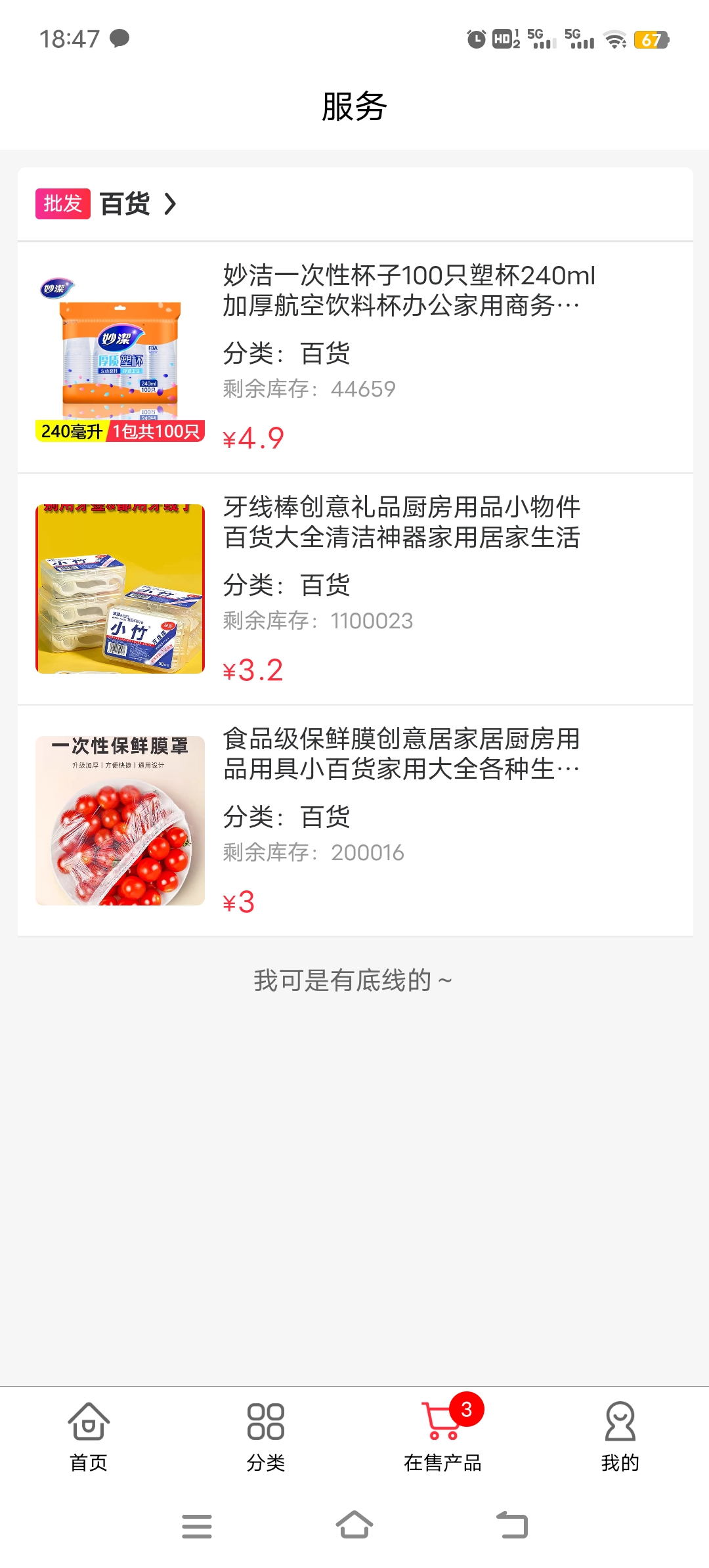The image size is (709, 1568).
Task: Open the 牙线棒创意礼品 product card
Action: click(355, 589)
